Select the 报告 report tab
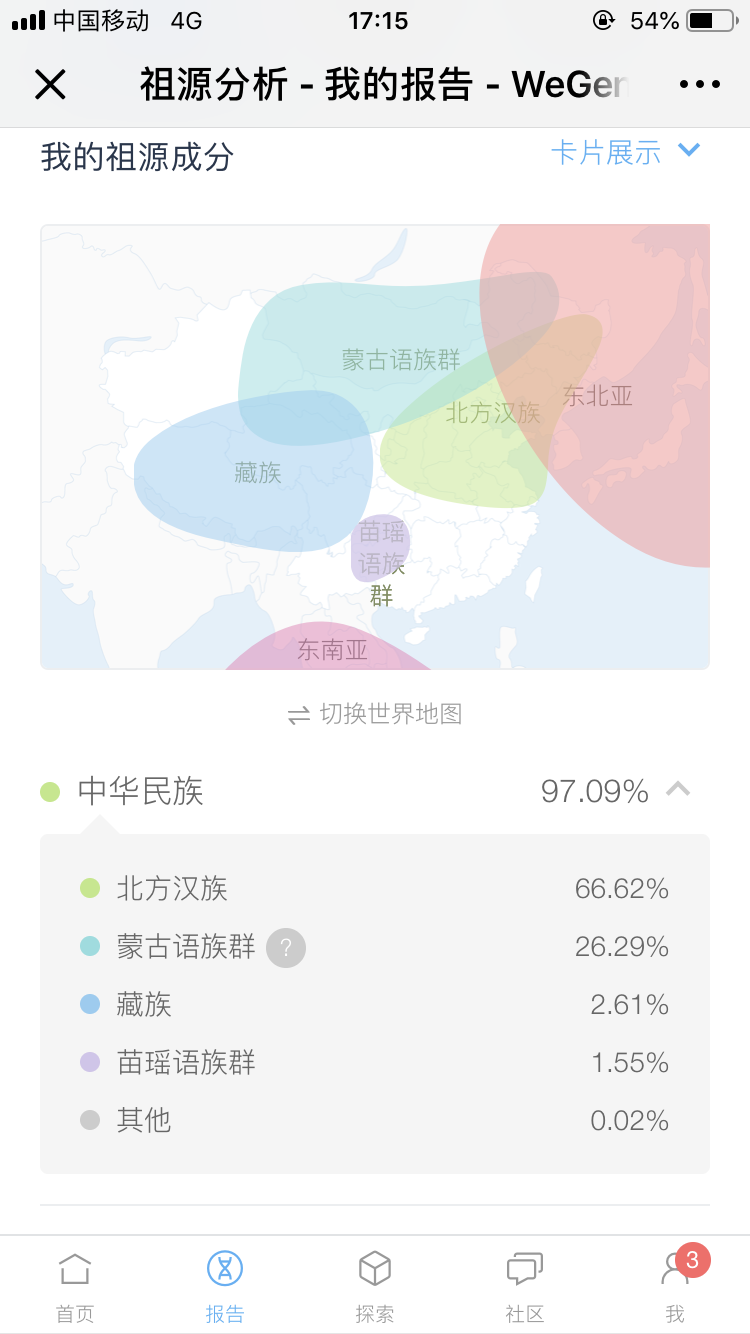Viewport: 750px width, 1334px height. click(225, 1285)
